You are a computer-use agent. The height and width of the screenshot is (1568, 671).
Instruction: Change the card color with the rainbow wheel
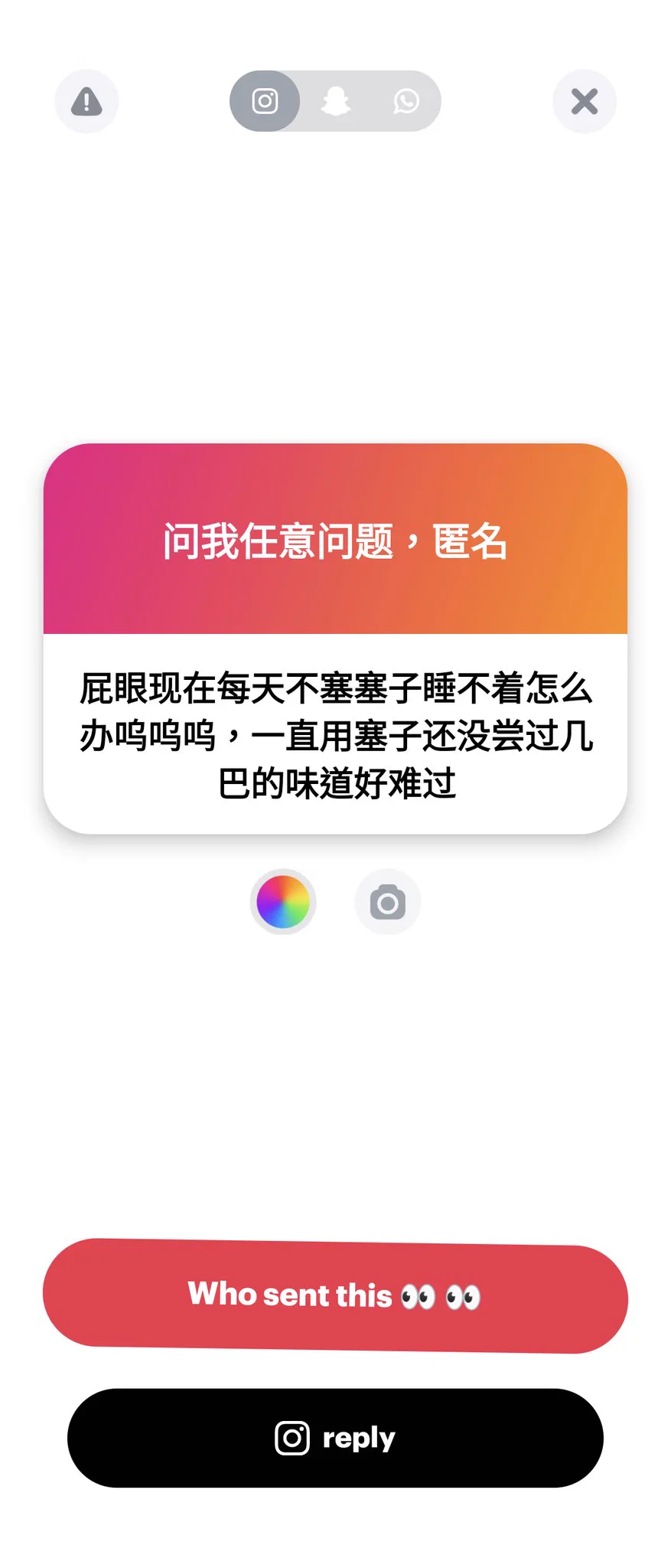tap(283, 902)
